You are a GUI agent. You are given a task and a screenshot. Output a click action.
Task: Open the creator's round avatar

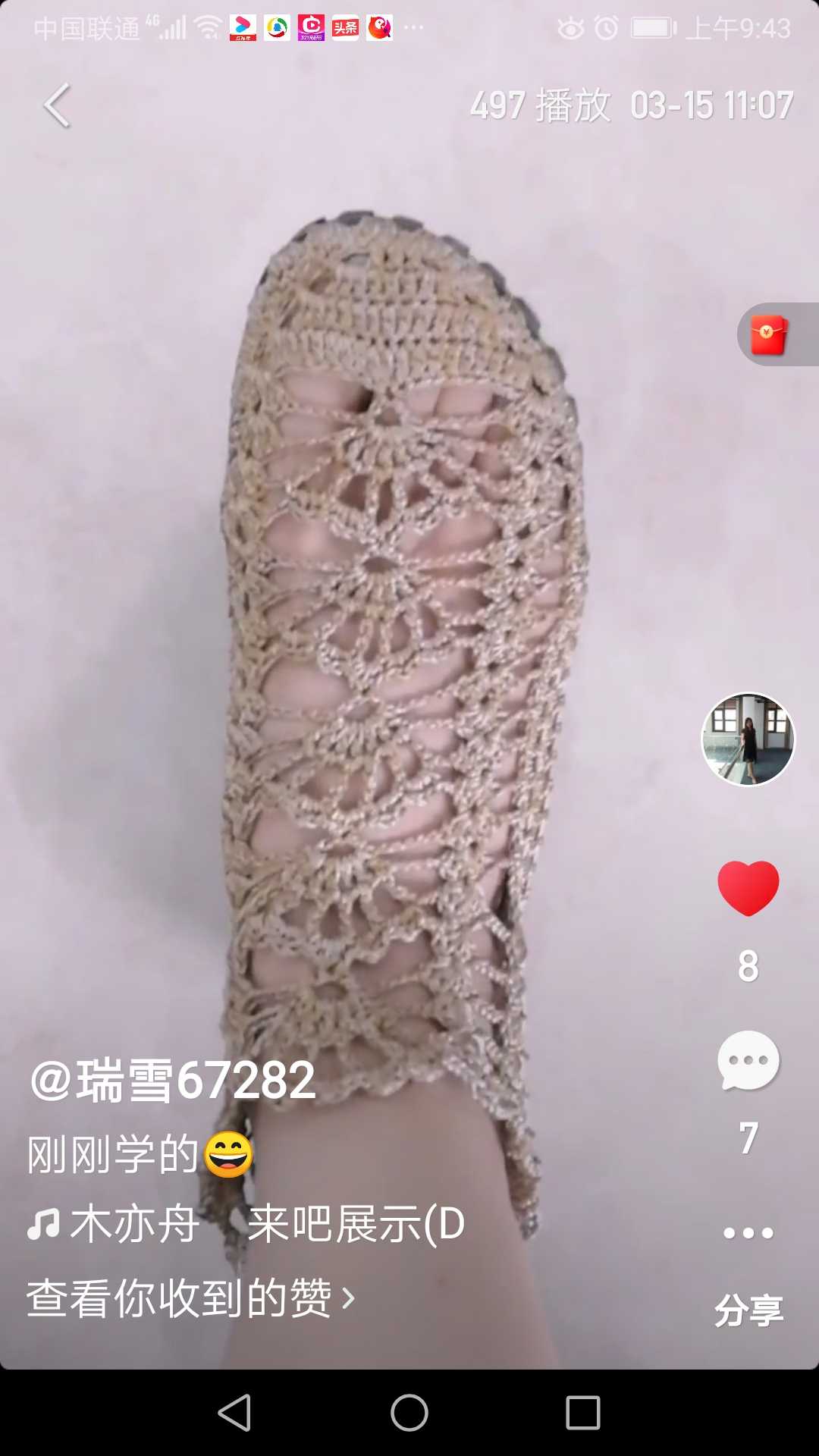pos(748,739)
